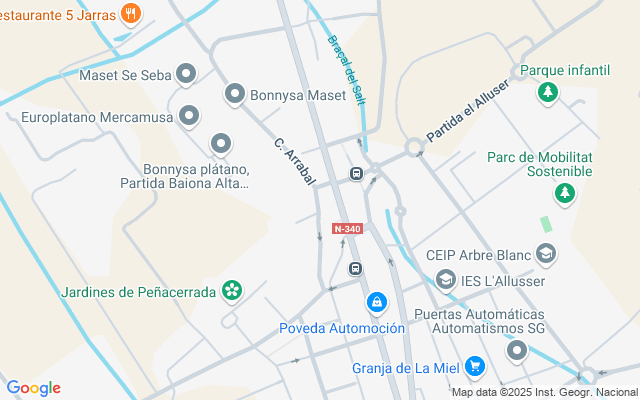Open the bus stop below N-340 label

pyautogui.click(x=356, y=269)
